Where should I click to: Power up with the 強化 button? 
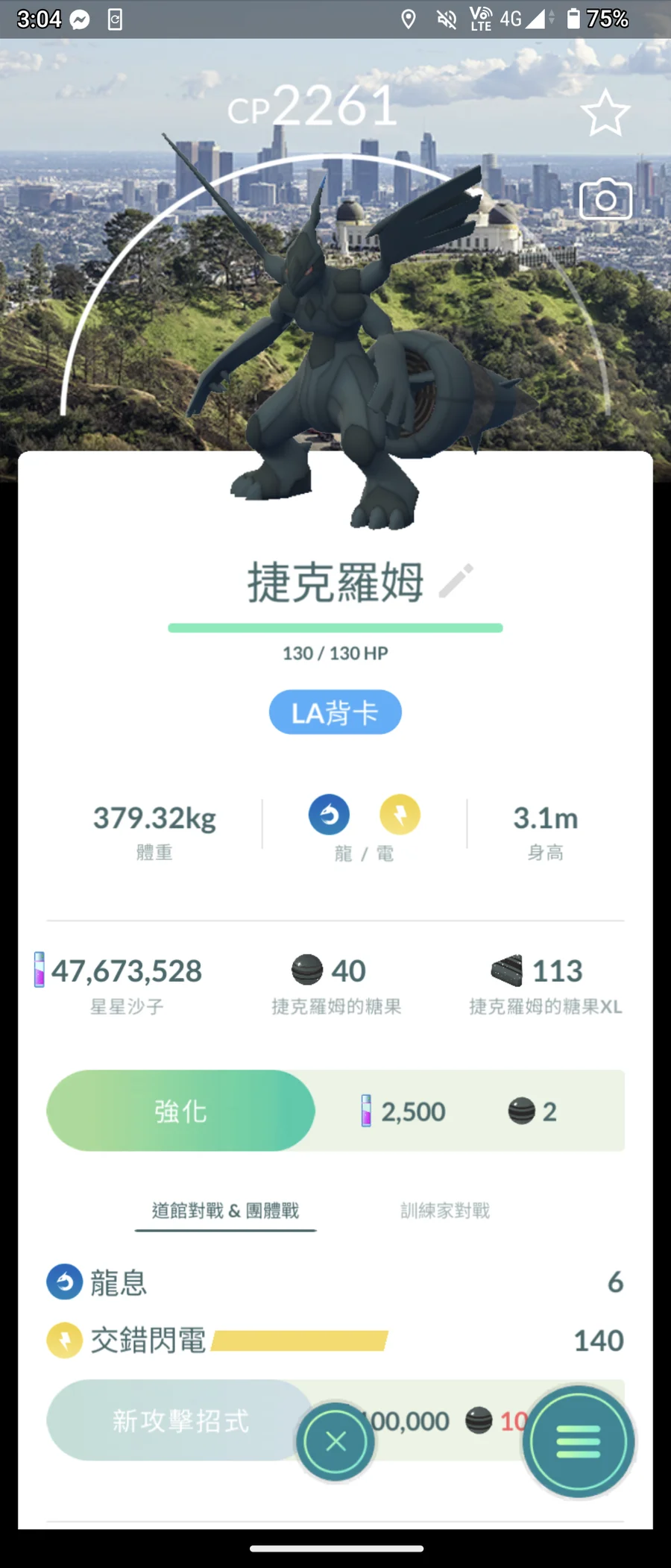click(x=180, y=1111)
